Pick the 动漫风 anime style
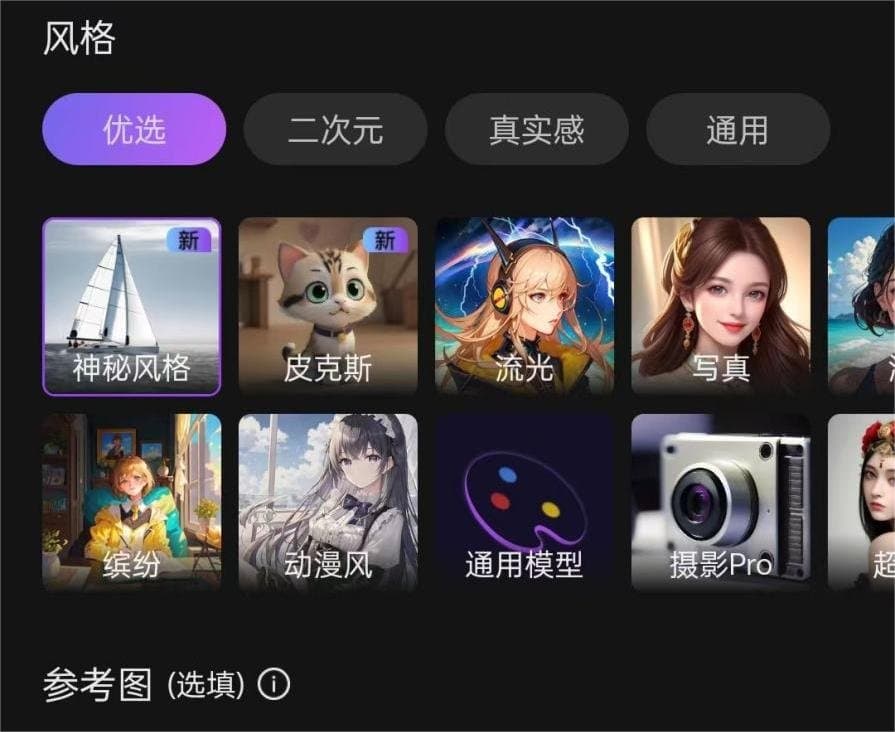Viewport: 895px width, 732px height. [328, 502]
